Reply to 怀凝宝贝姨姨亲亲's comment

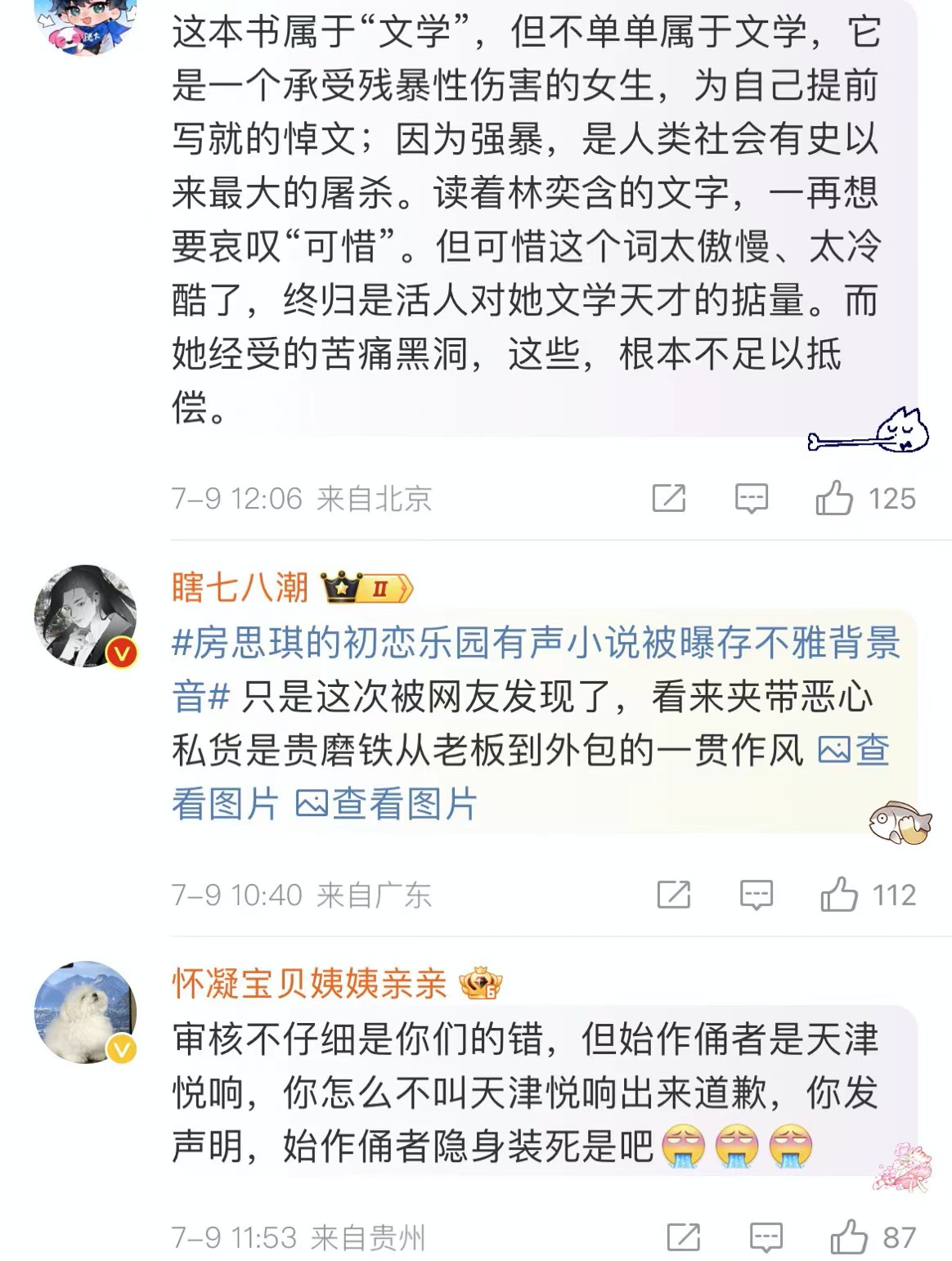point(766,1237)
